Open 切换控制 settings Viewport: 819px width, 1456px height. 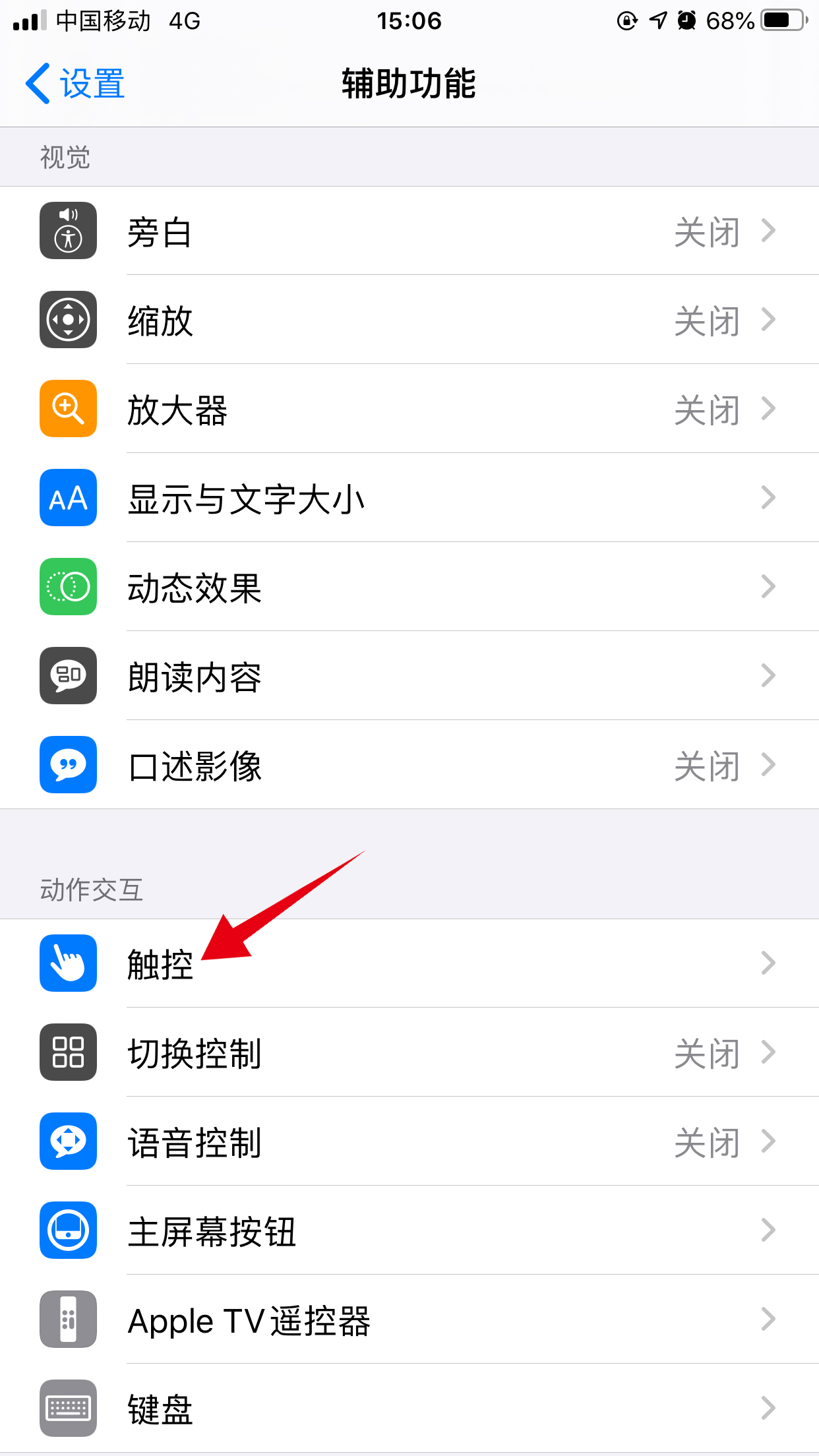pyautogui.click(x=409, y=1052)
